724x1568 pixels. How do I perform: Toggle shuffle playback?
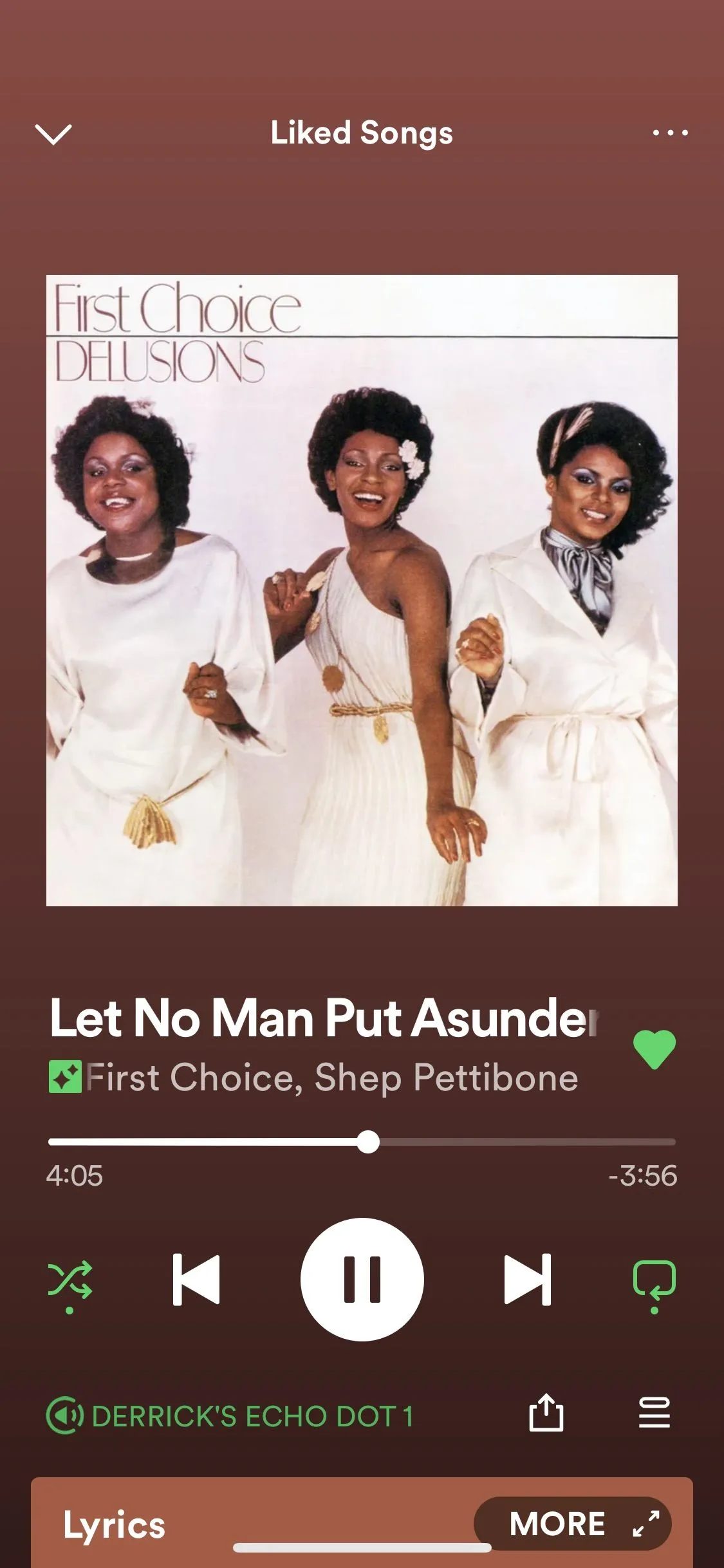[70, 1280]
